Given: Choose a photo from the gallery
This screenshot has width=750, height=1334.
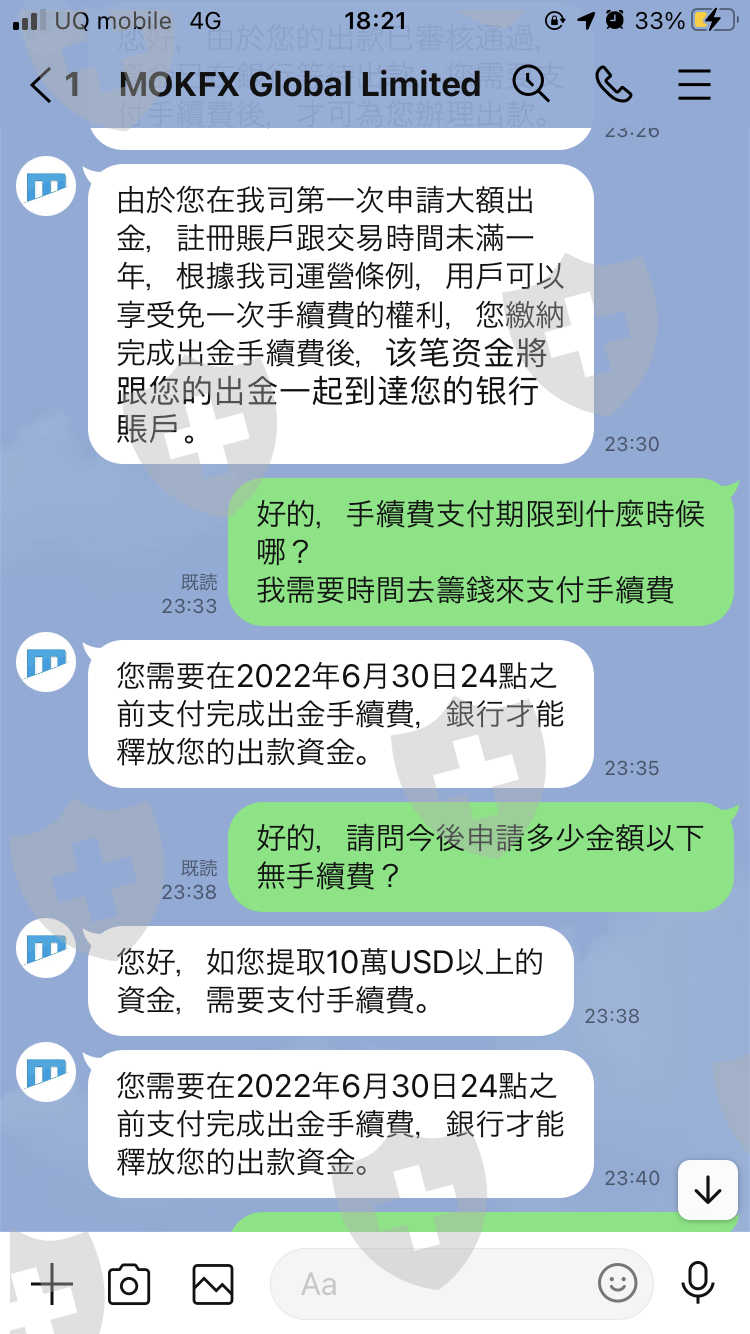Looking at the screenshot, I should pyautogui.click(x=213, y=1284).
